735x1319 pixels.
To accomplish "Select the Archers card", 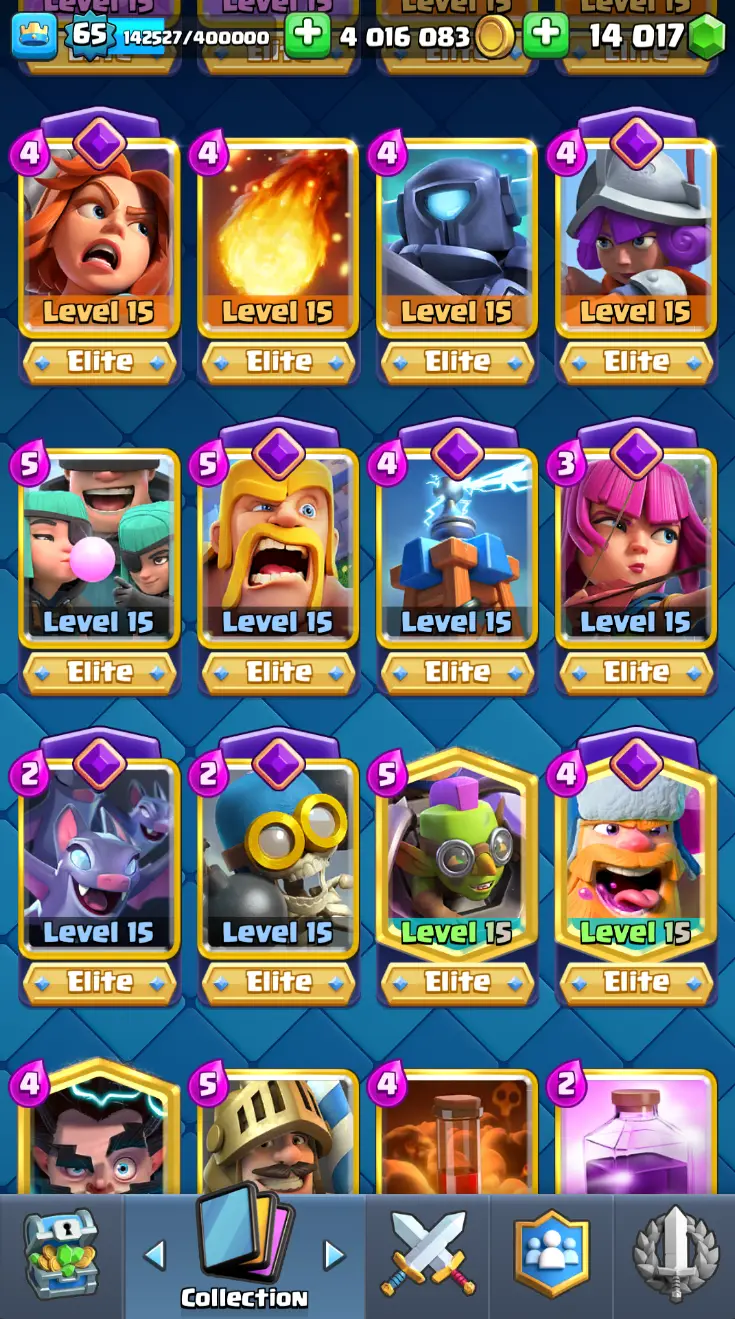I will [x=636, y=545].
